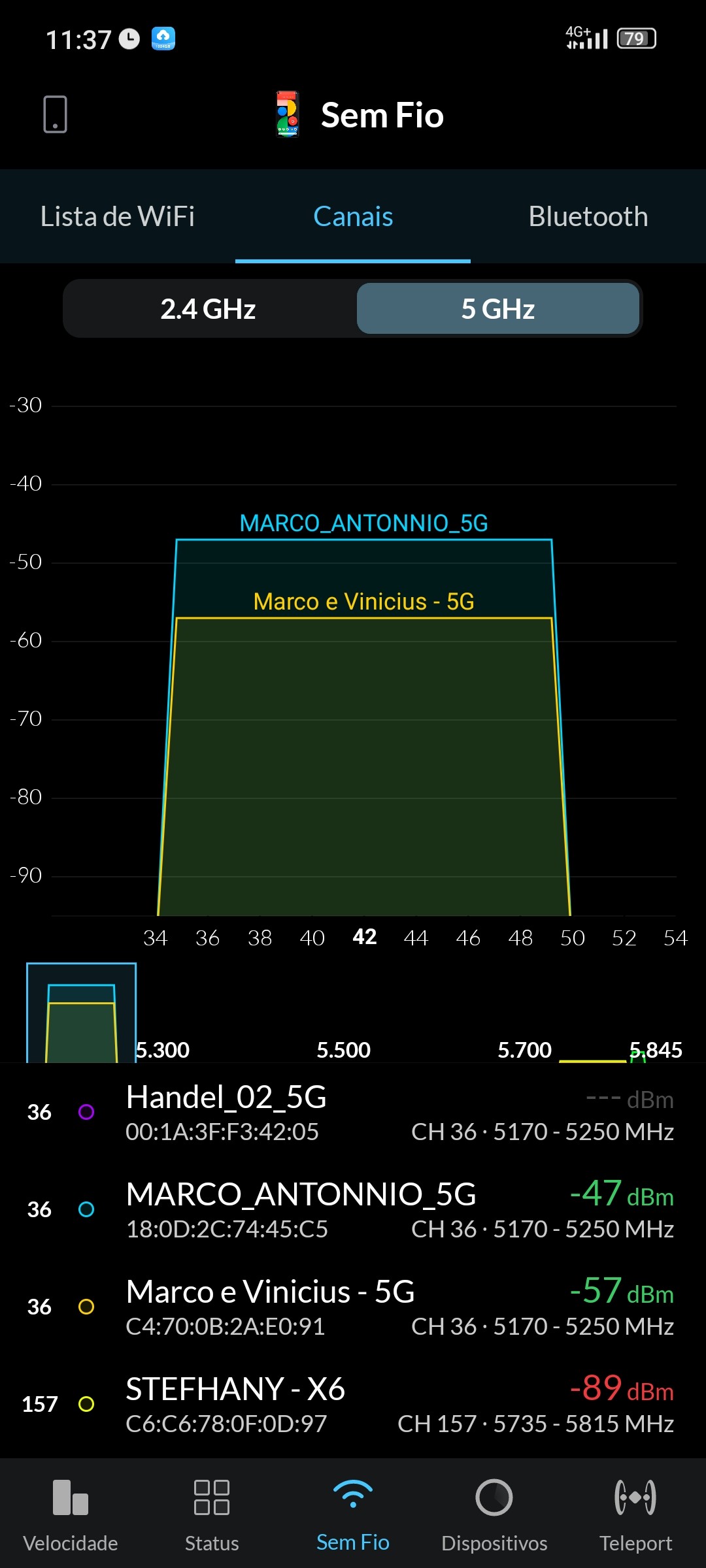Go to the Velocidade tab
The width and height of the screenshot is (706, 1568).
[x=71, y=1513]
